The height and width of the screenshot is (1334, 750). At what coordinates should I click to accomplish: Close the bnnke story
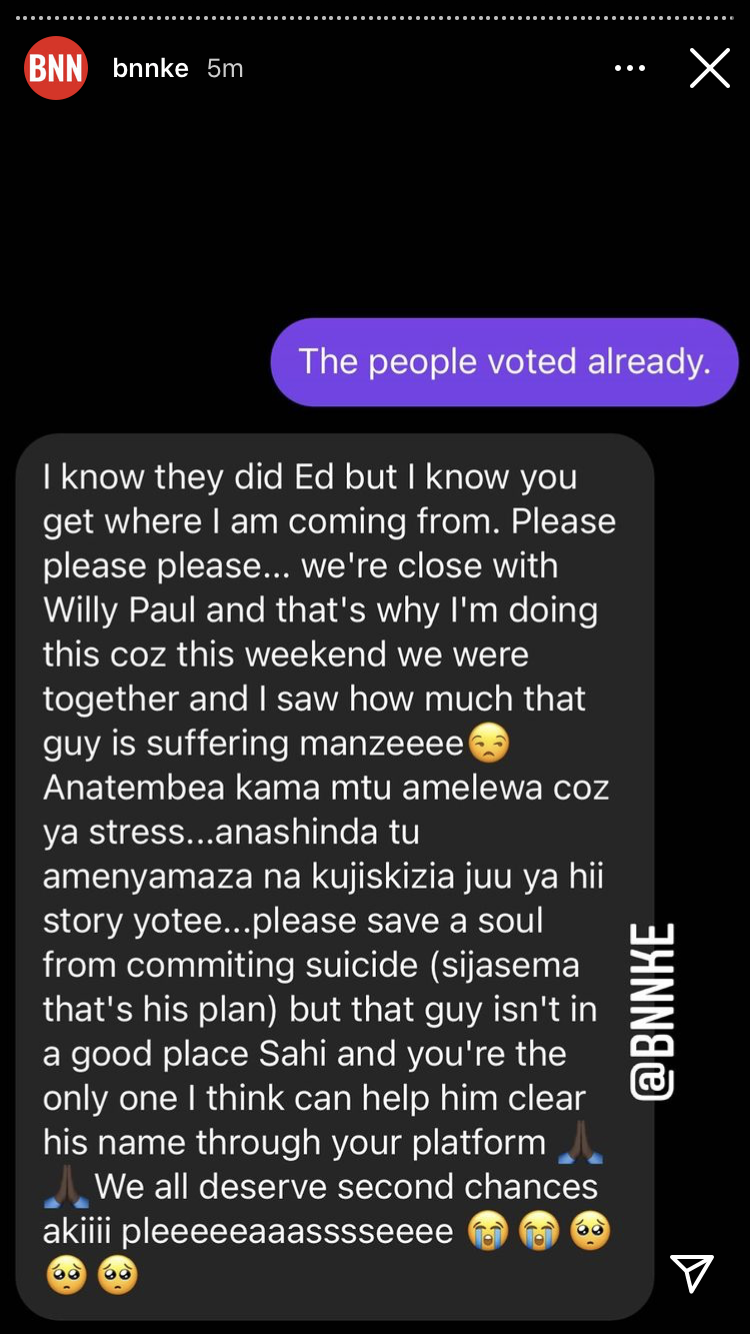tap(709, 68)
